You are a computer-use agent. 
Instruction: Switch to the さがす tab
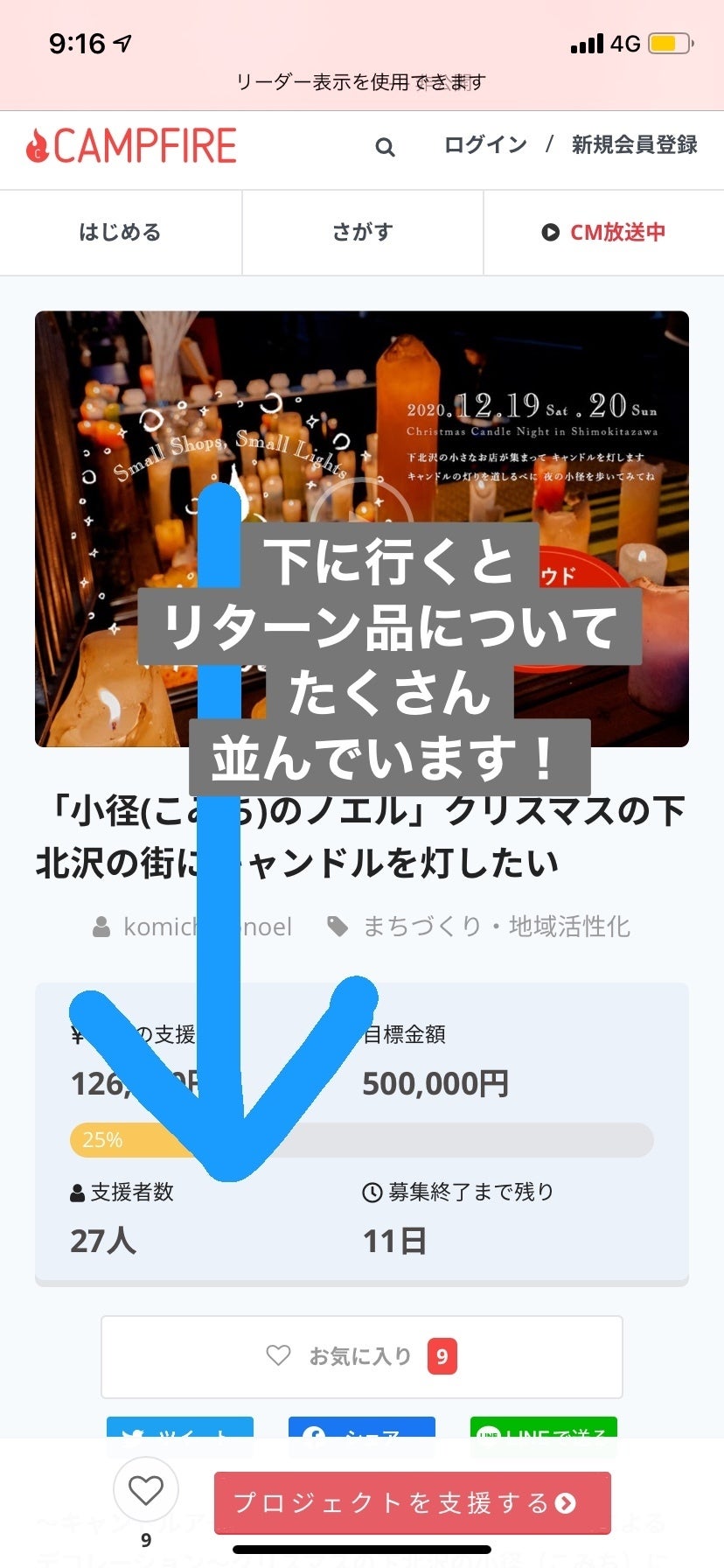point(362,232)
